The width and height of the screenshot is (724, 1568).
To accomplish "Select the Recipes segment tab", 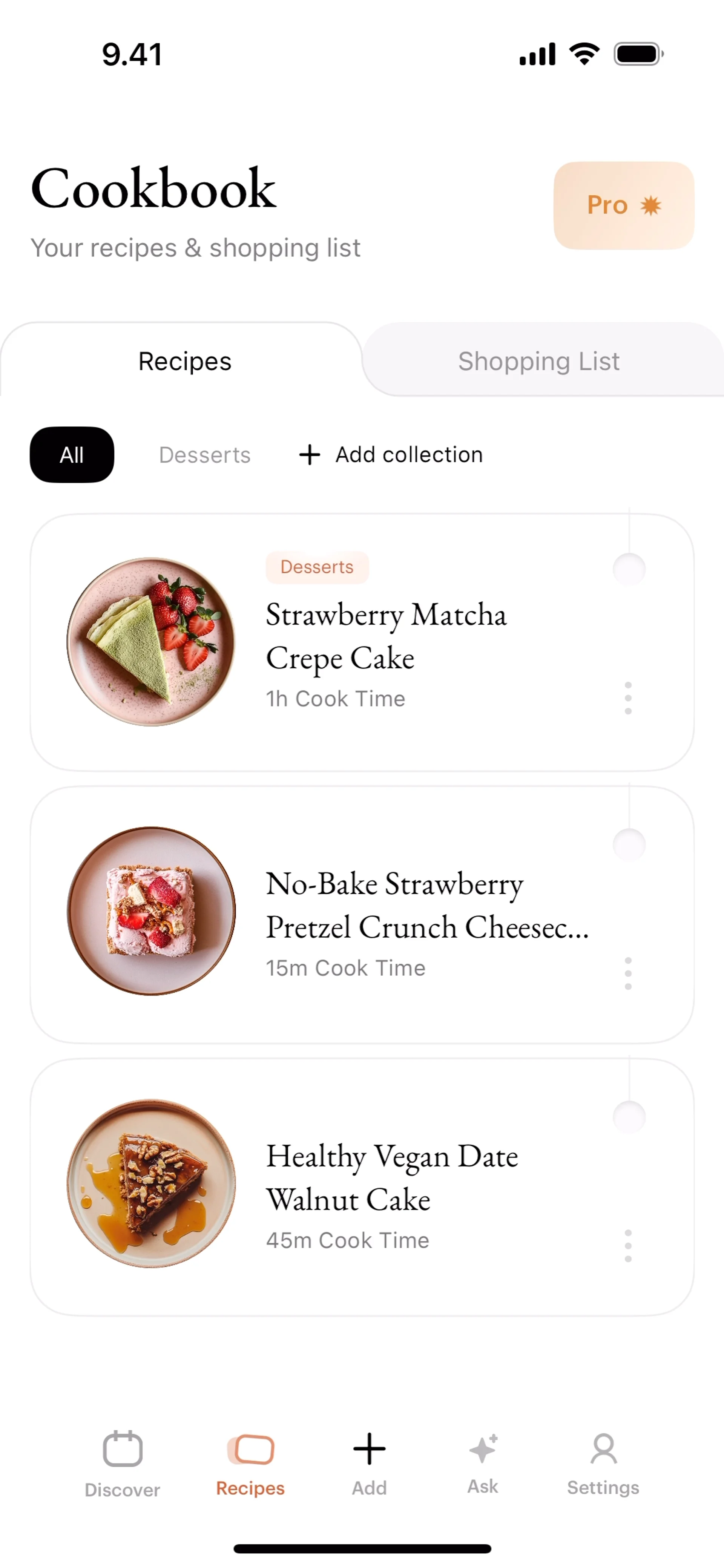I will point(184,361).
